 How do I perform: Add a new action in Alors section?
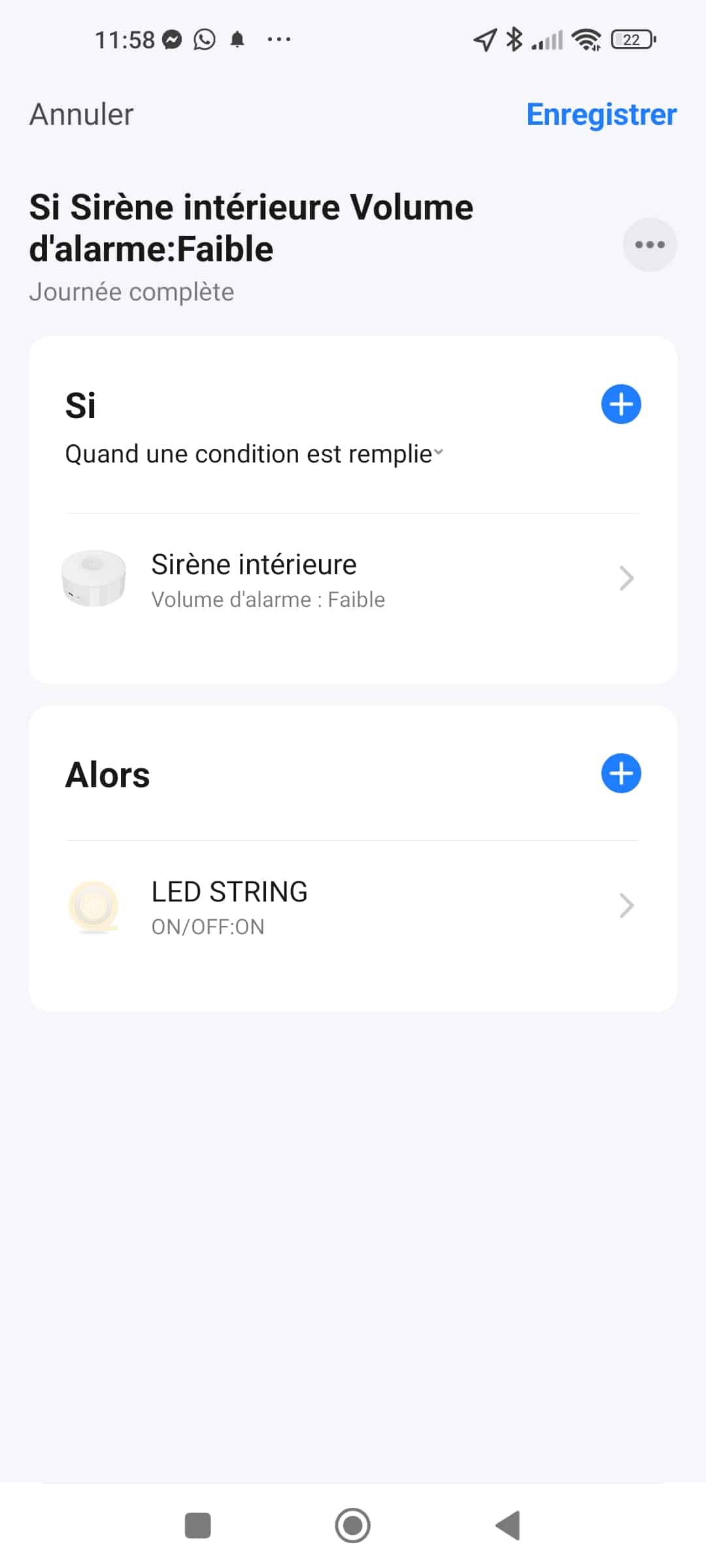(621, 774)
